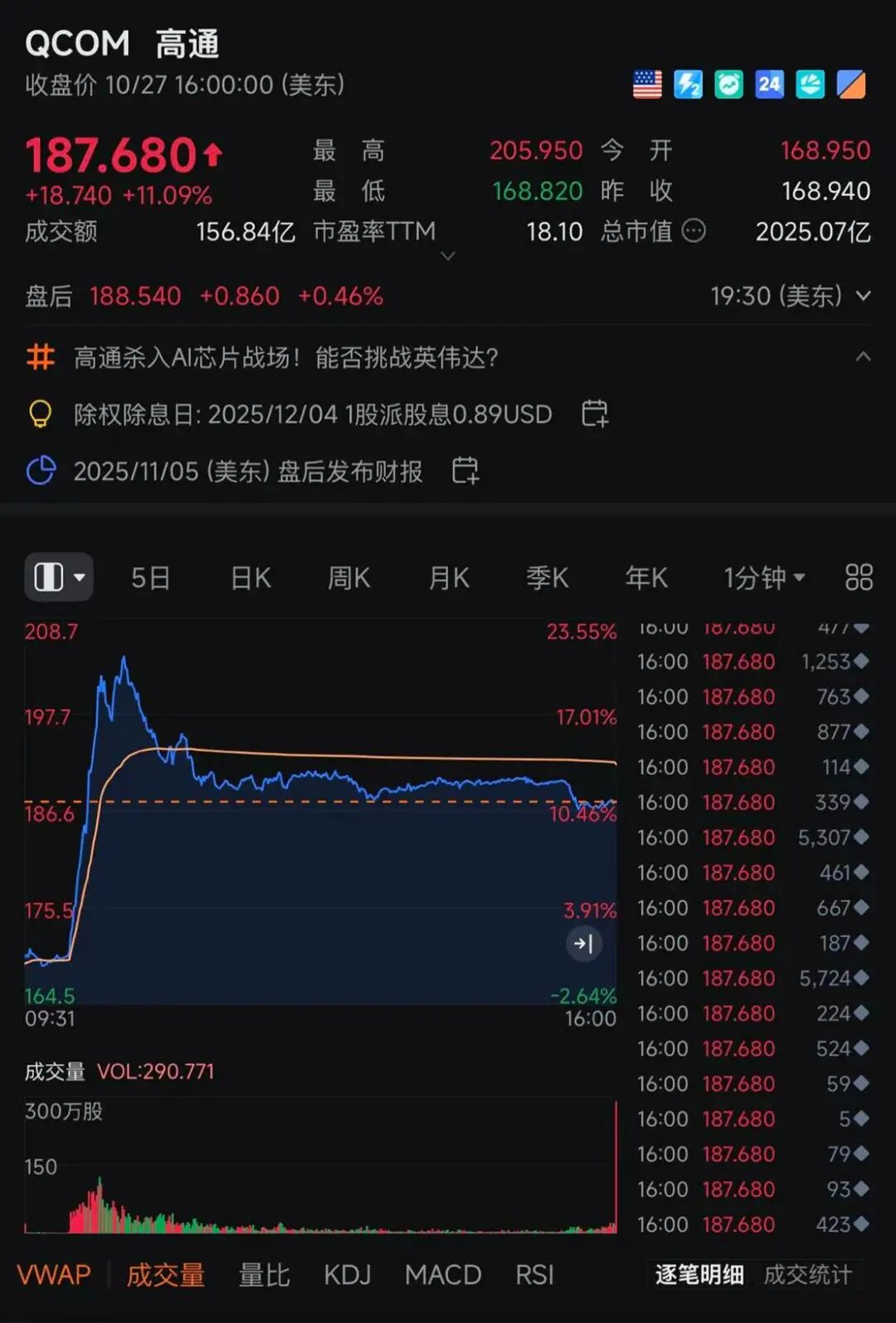The height and width of the screenshot is (1323, 896).
Task: Open the 1分钟 interval dropdown
Action: [x=763, y=578]
